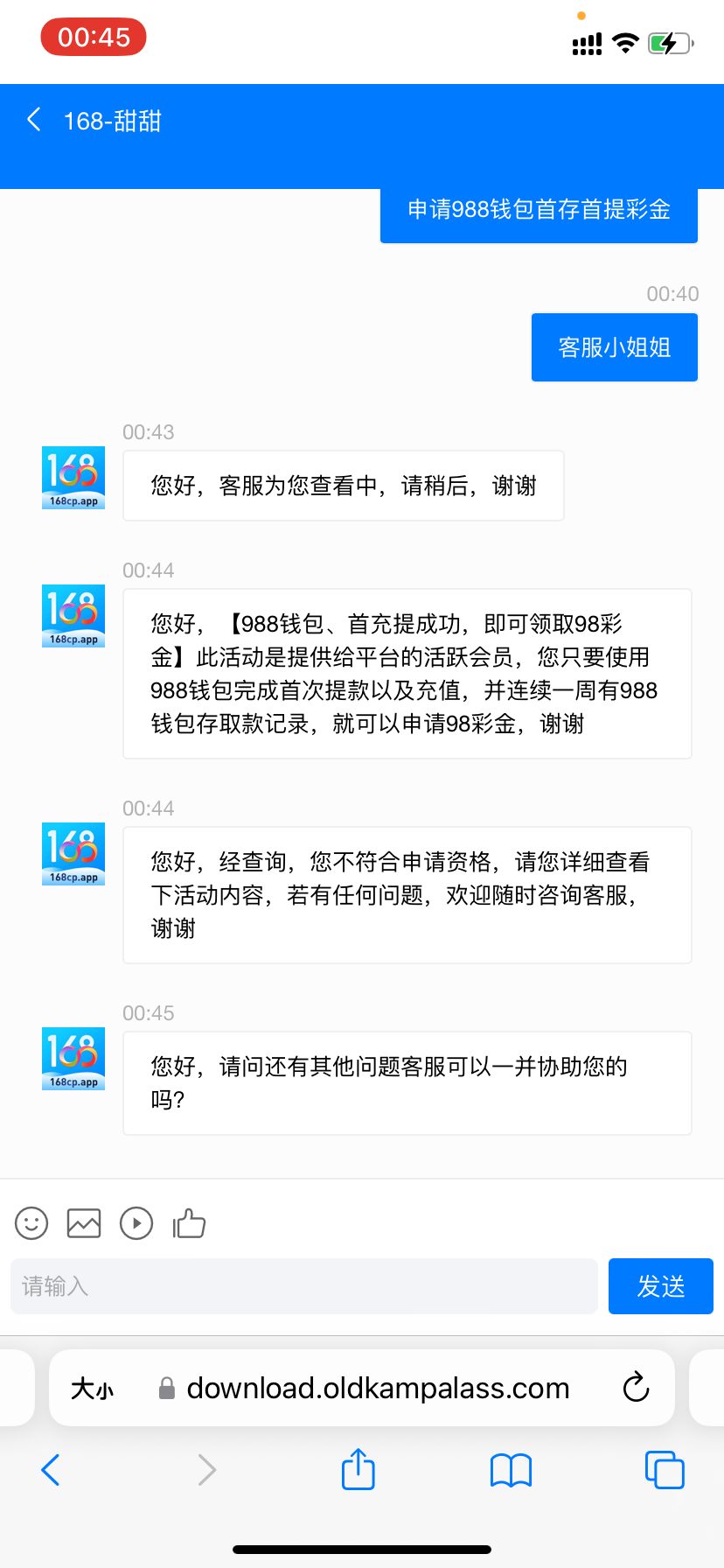Image resolution: width=724 pixels, height=1568 pixels.
Task: Attach an image to the chat
Action: point(84,1223)
